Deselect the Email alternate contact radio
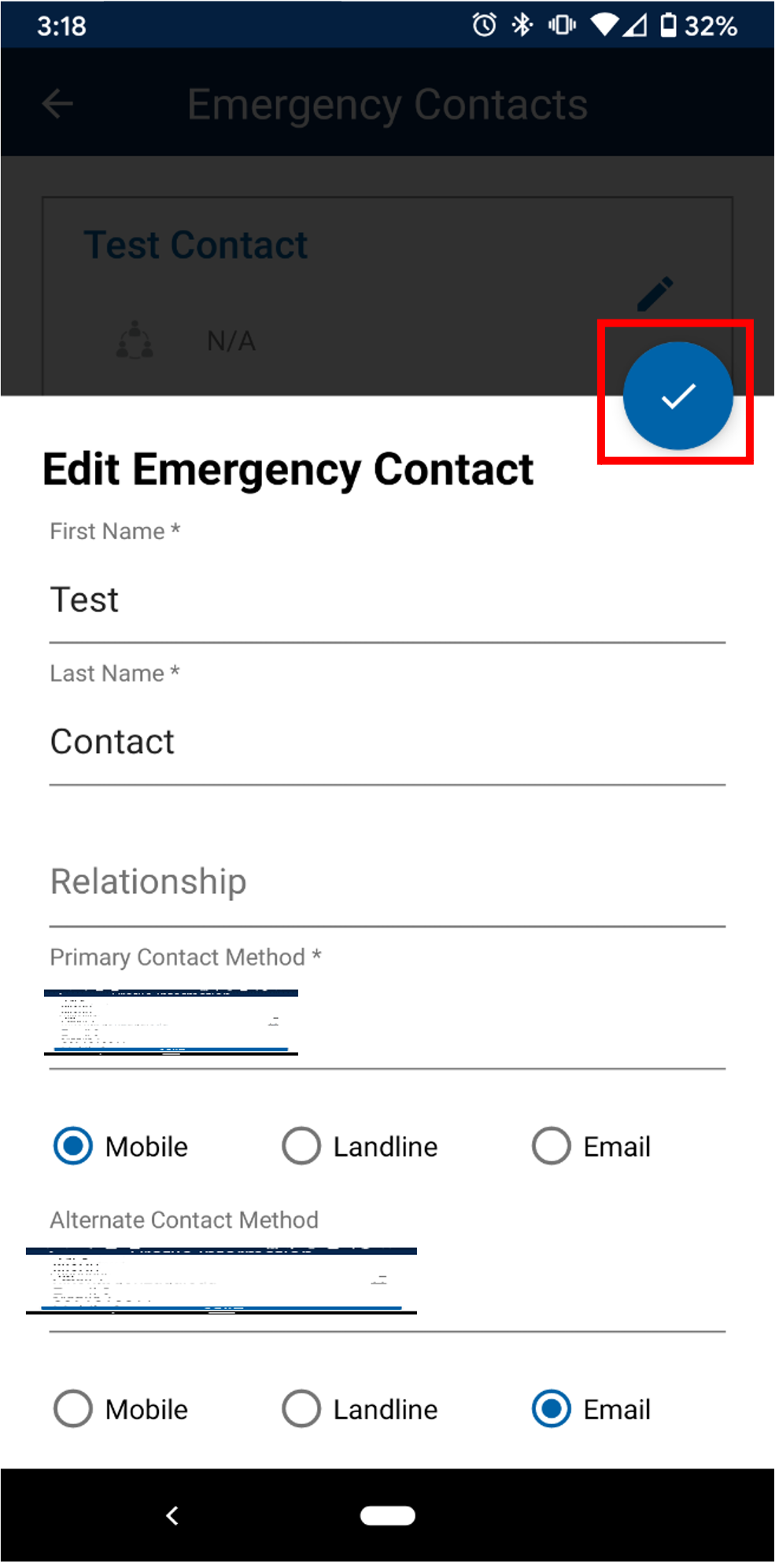Image resolution: width=779 pixels, height=1568 pixels. 552,1409
